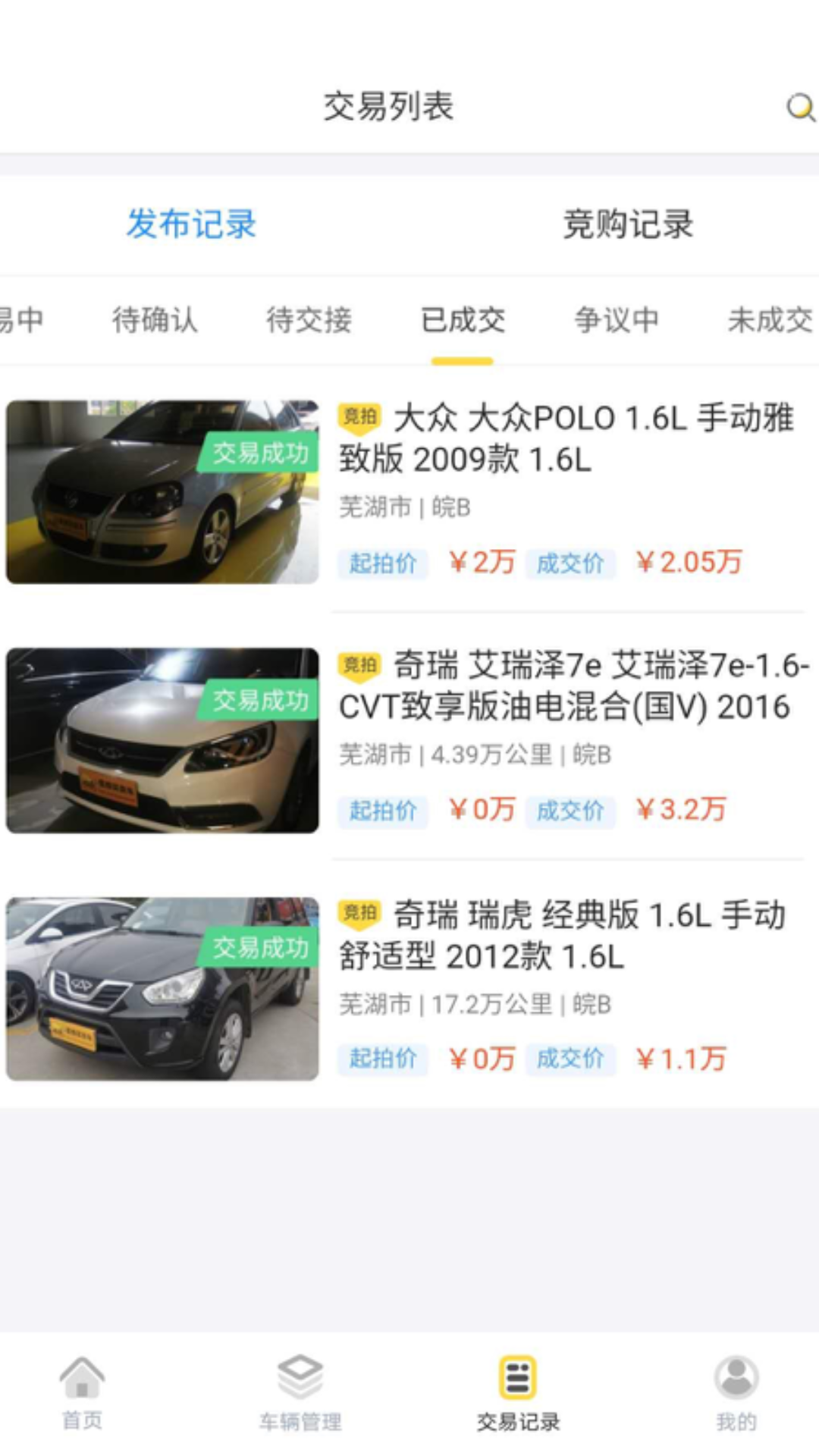Select the 已成交 tab

point(463,319)
